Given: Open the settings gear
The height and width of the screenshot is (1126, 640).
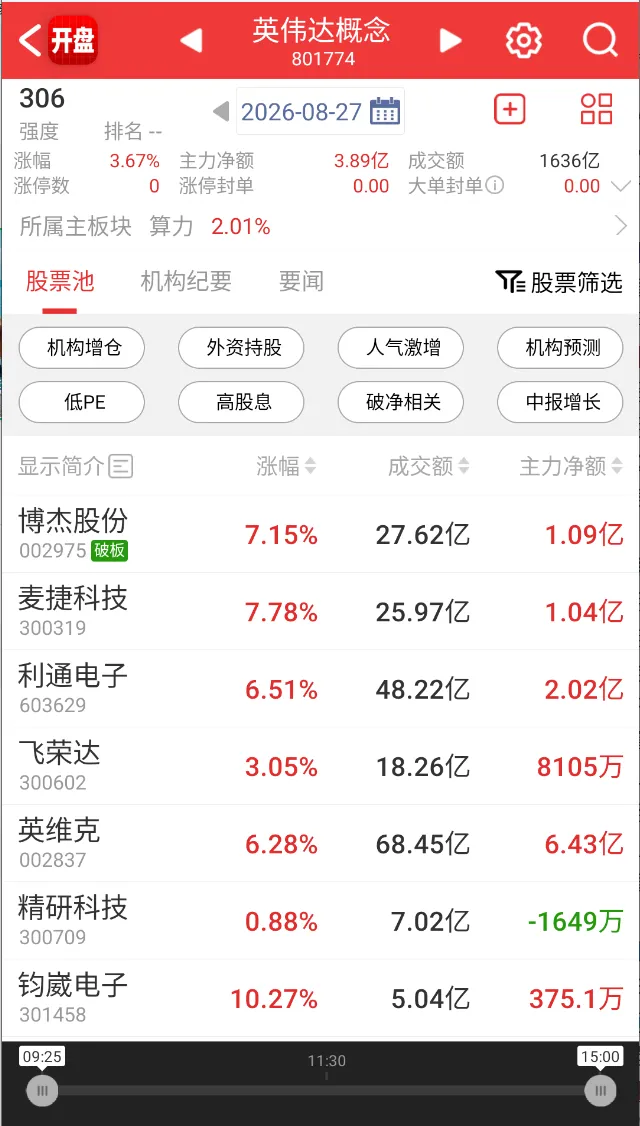Looking at the screenshot, I should click(524, 40).
